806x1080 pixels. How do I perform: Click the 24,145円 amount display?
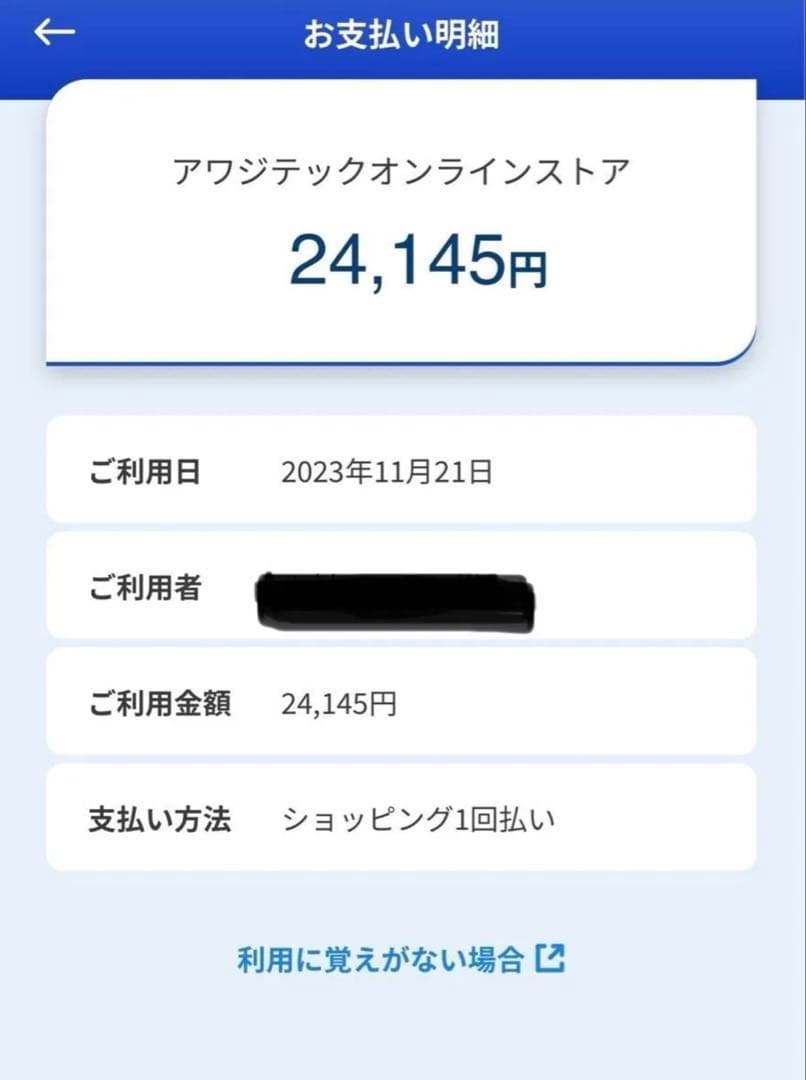(x=403, y=262)
